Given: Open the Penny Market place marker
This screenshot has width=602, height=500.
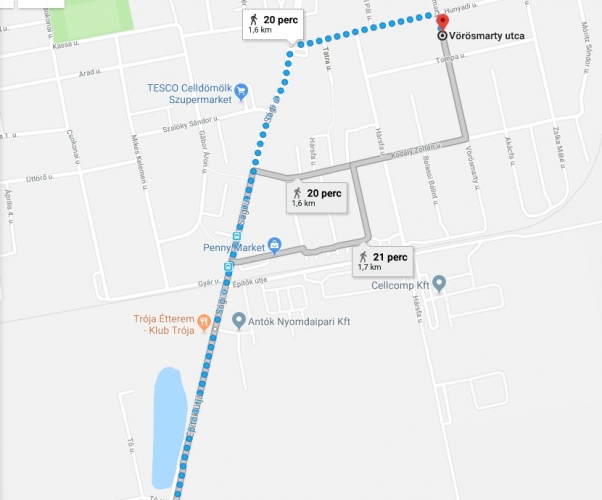Looking at the screenshot, I should [x=275, y=244].
